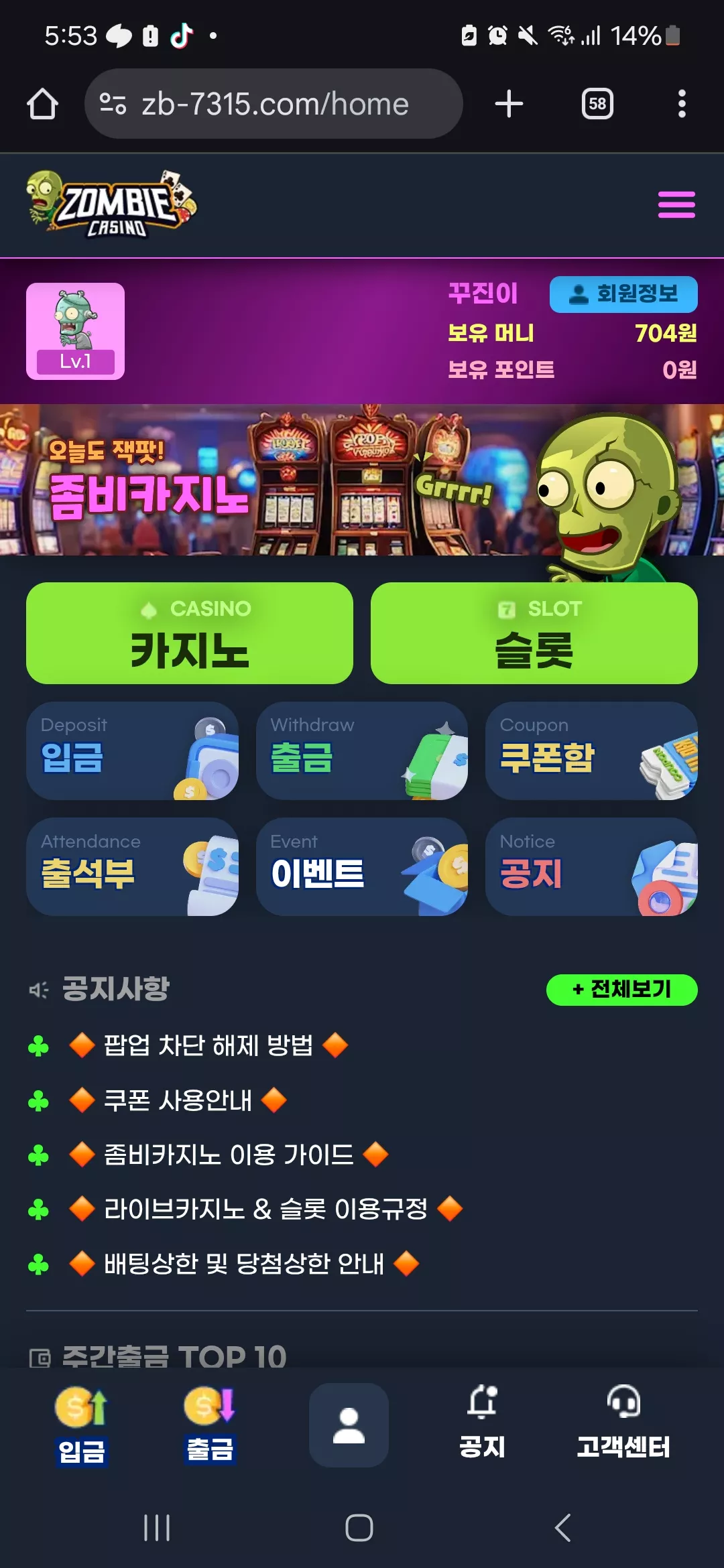The width and height of the screenshot is (724, 1568).
Task: Open the Withdraw 출금 card
Action: point(362,750)
